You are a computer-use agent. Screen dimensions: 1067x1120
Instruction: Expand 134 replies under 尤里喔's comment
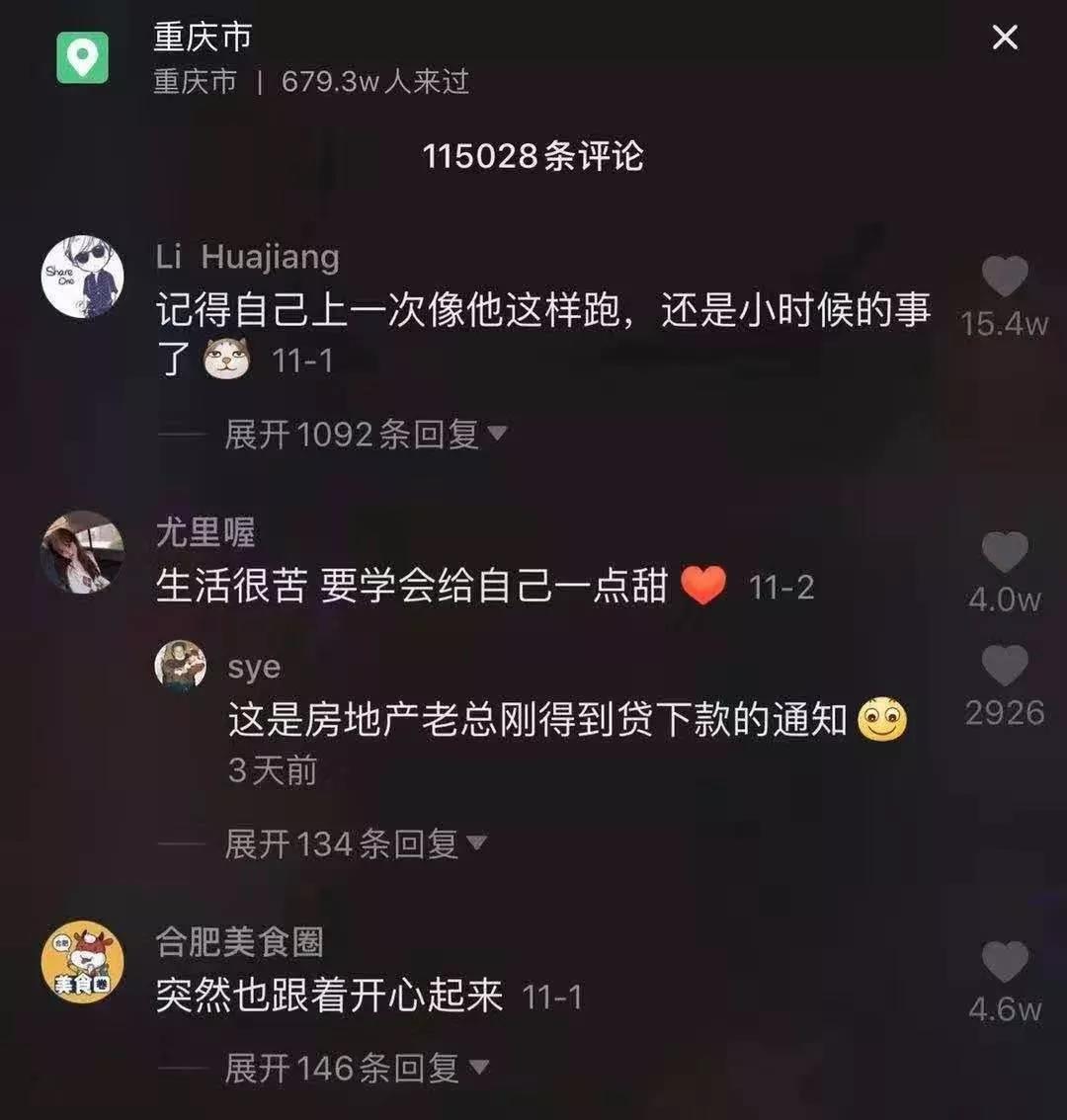click(x=355, y=843)
